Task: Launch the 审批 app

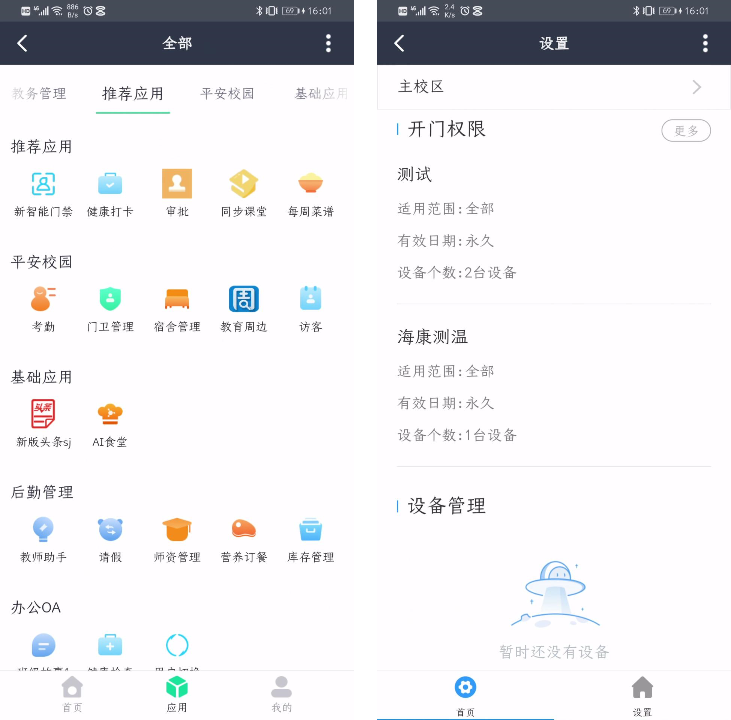Action: 177,193
